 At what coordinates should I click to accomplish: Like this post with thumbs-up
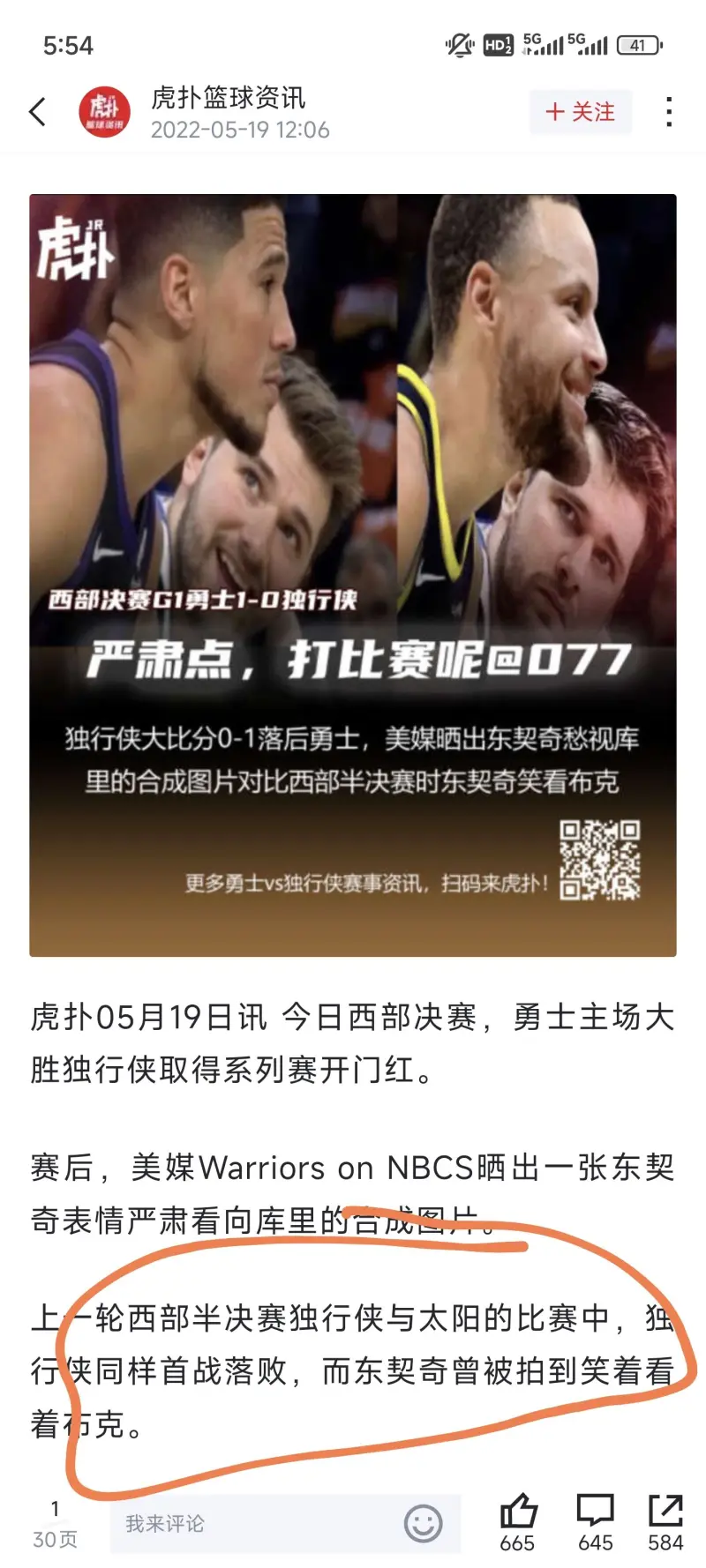point(518,1512)
